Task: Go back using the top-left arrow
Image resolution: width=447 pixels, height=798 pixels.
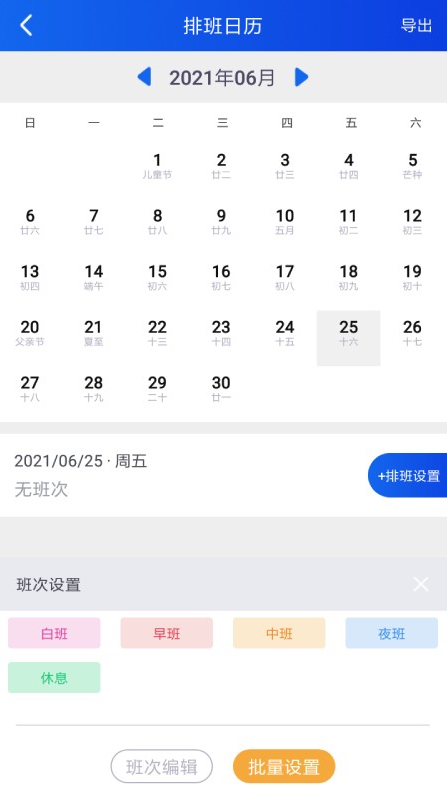Action: click(x=26, y=25)
